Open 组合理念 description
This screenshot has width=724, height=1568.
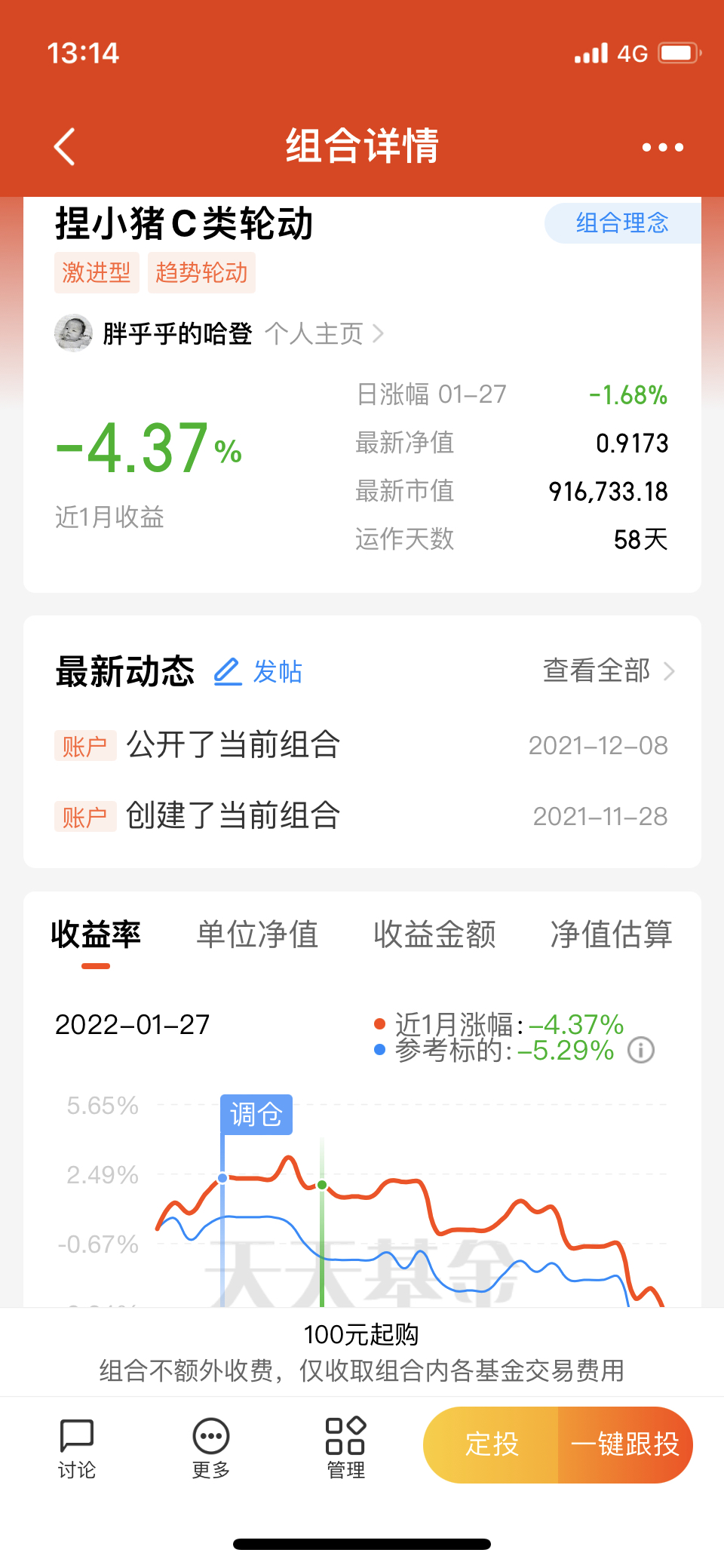coord(622,223)
